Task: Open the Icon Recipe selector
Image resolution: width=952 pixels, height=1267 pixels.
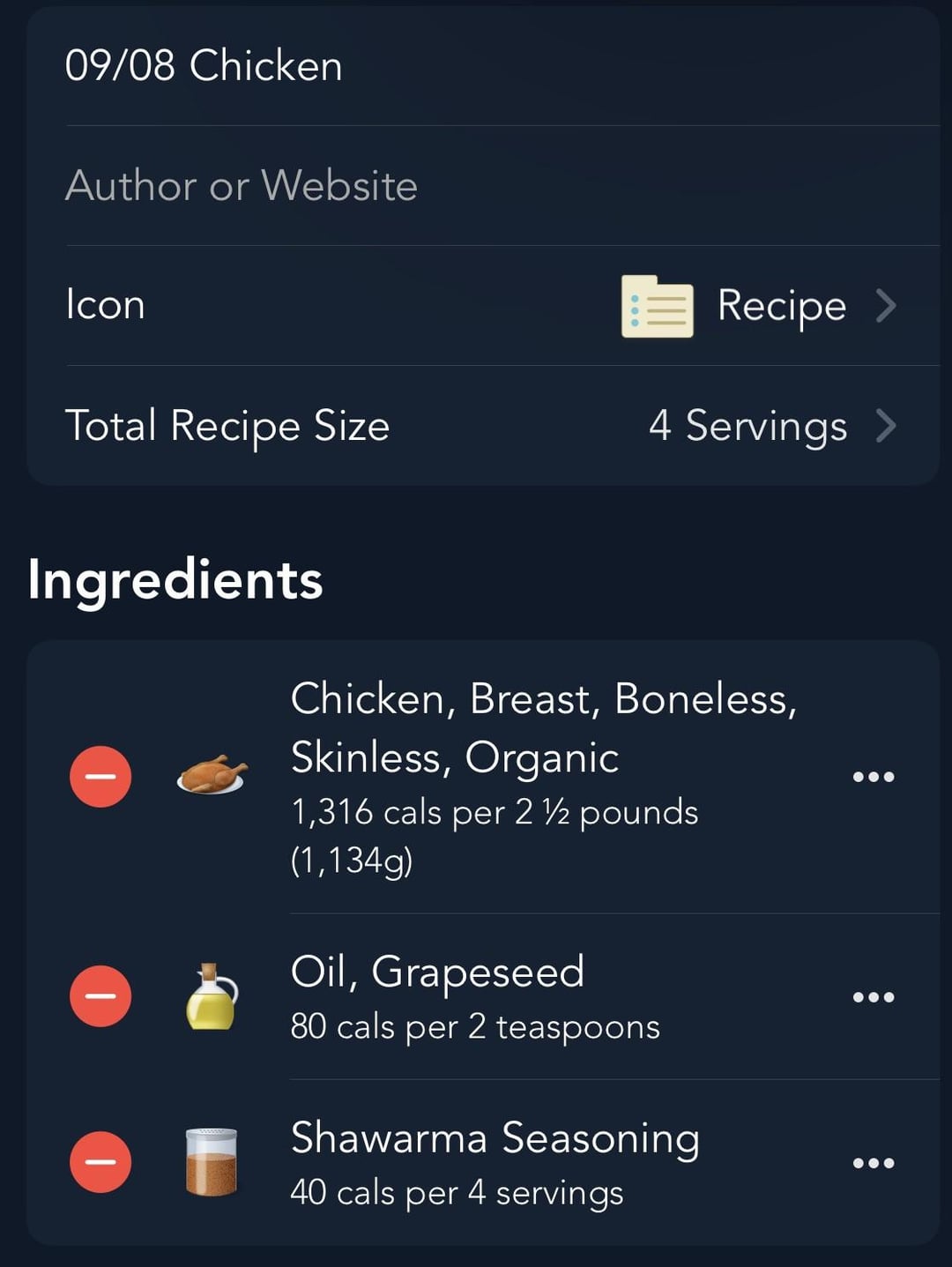Action: [x=758, y=306]
